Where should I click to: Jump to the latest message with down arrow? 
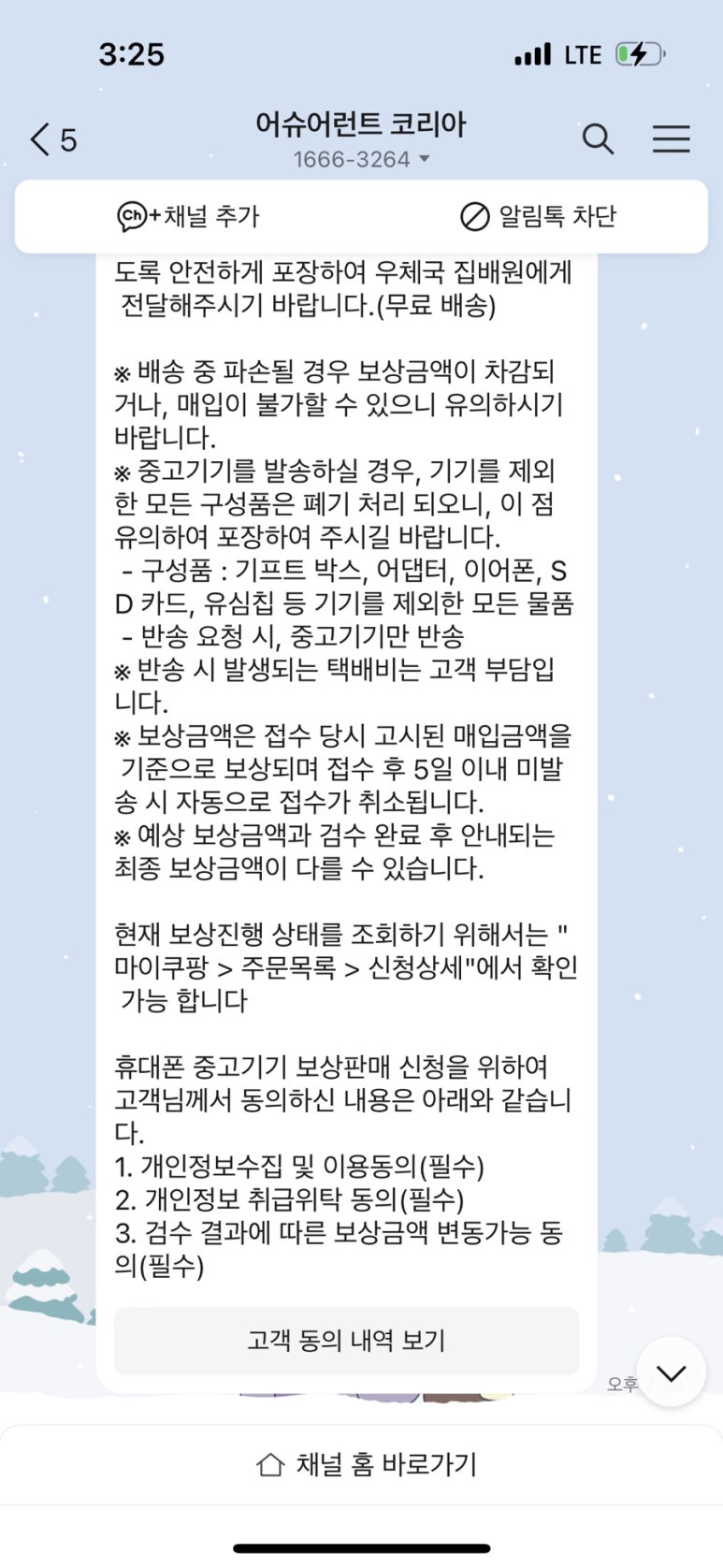(671, 1372)
